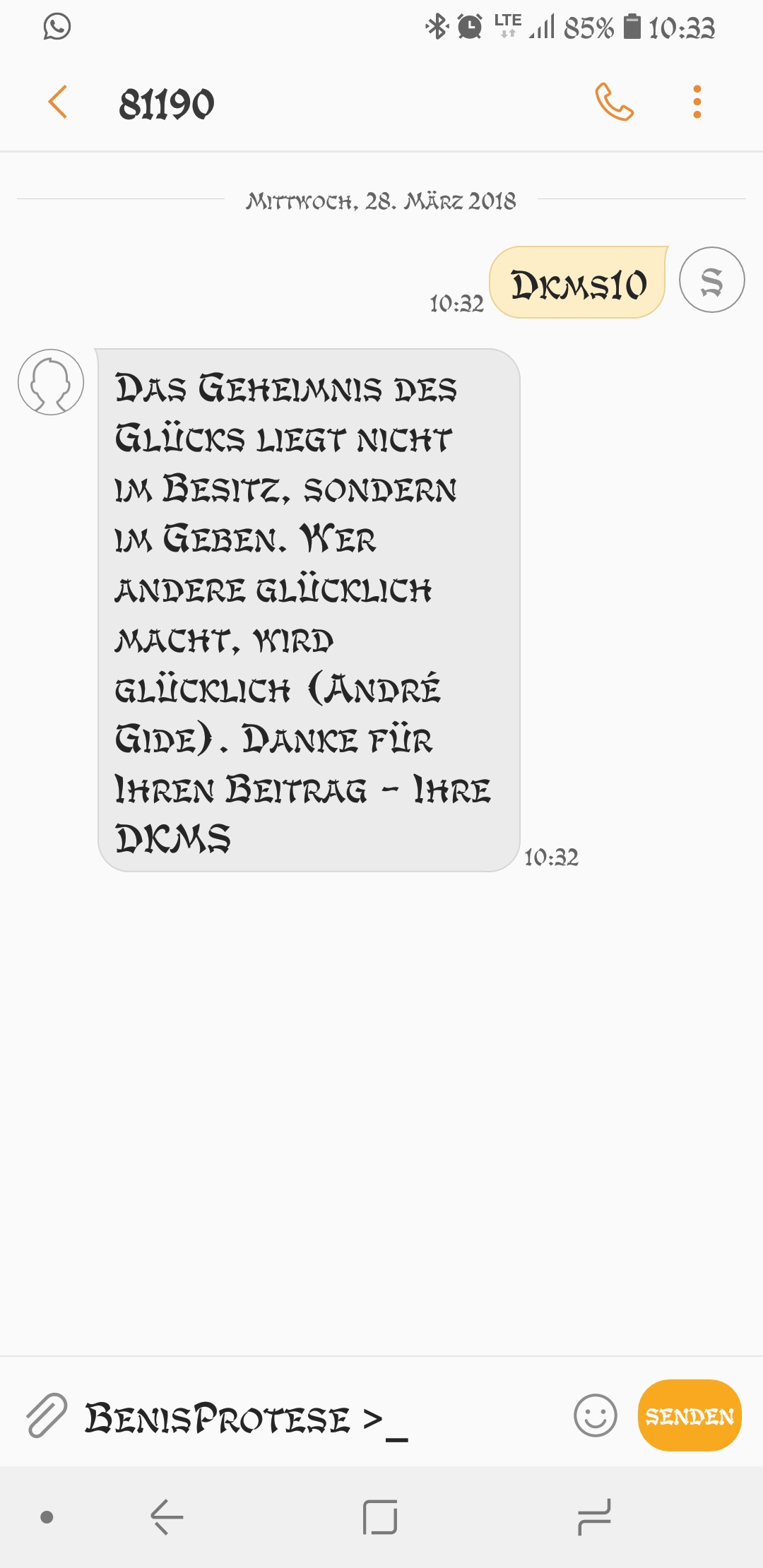
Task: Attach a file with the paperclip icon
Action: [47, 1415]
